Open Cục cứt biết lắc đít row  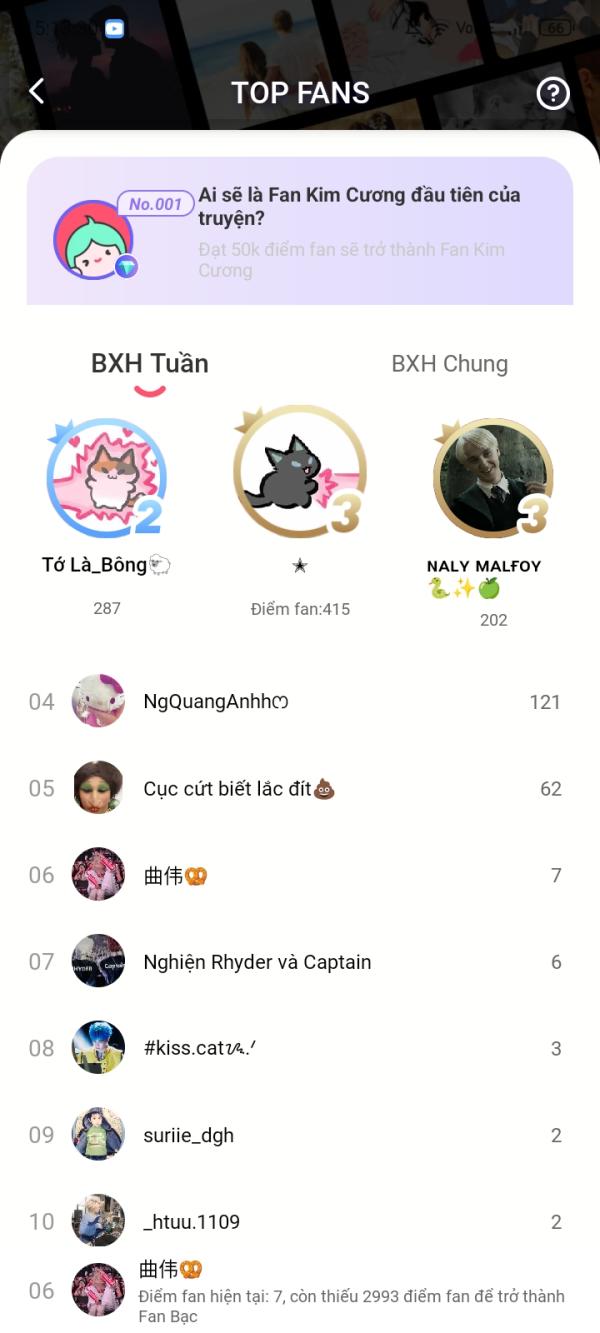pyautogui.click(x=299, y=789)
